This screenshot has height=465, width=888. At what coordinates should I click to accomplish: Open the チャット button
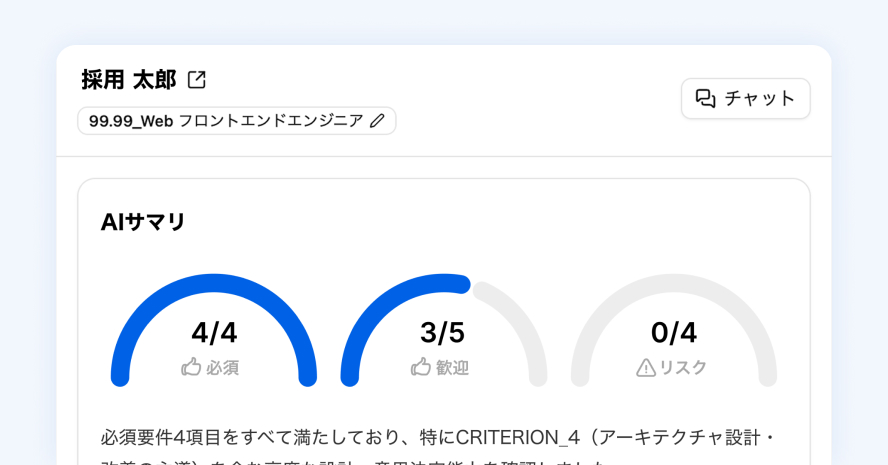point(745,98)
